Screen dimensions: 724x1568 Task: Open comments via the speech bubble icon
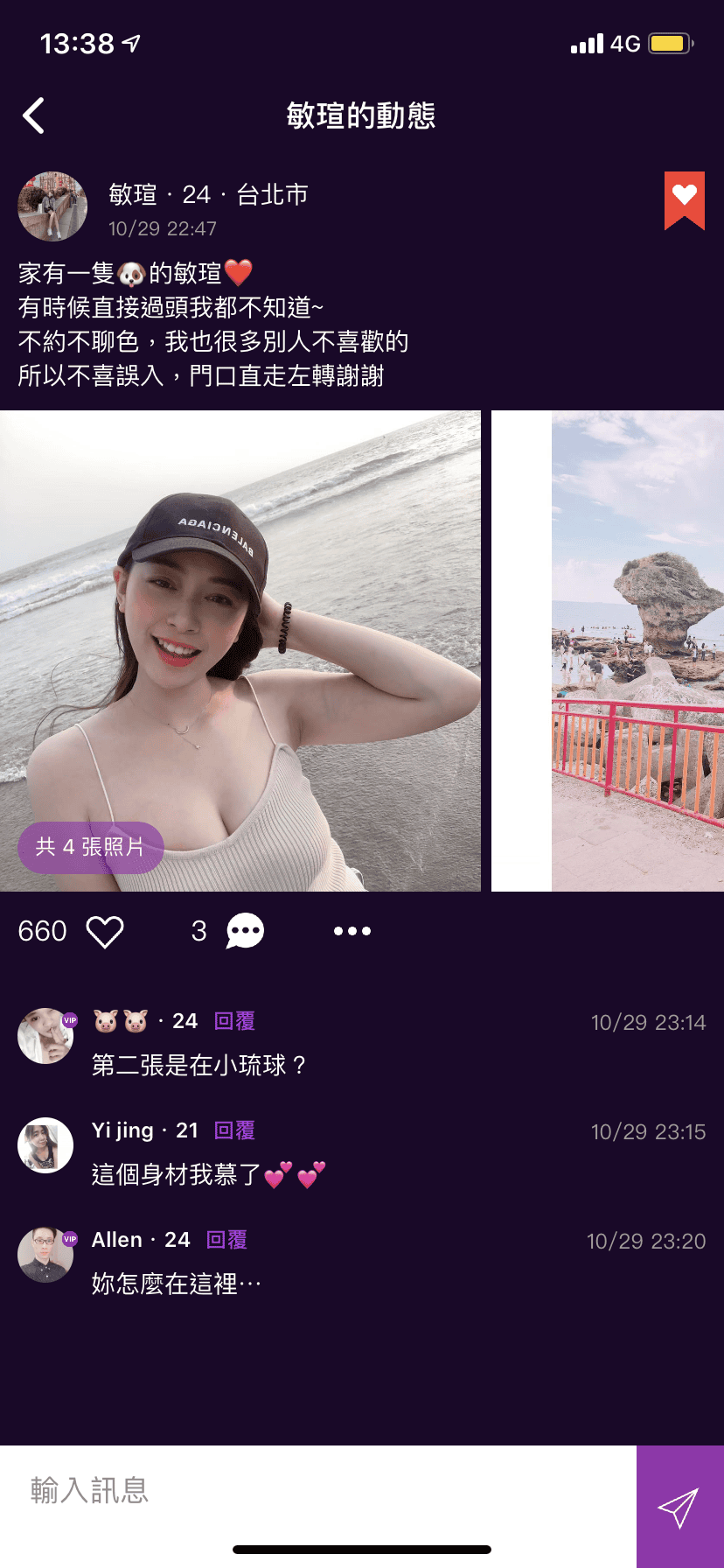coord(245,931)
